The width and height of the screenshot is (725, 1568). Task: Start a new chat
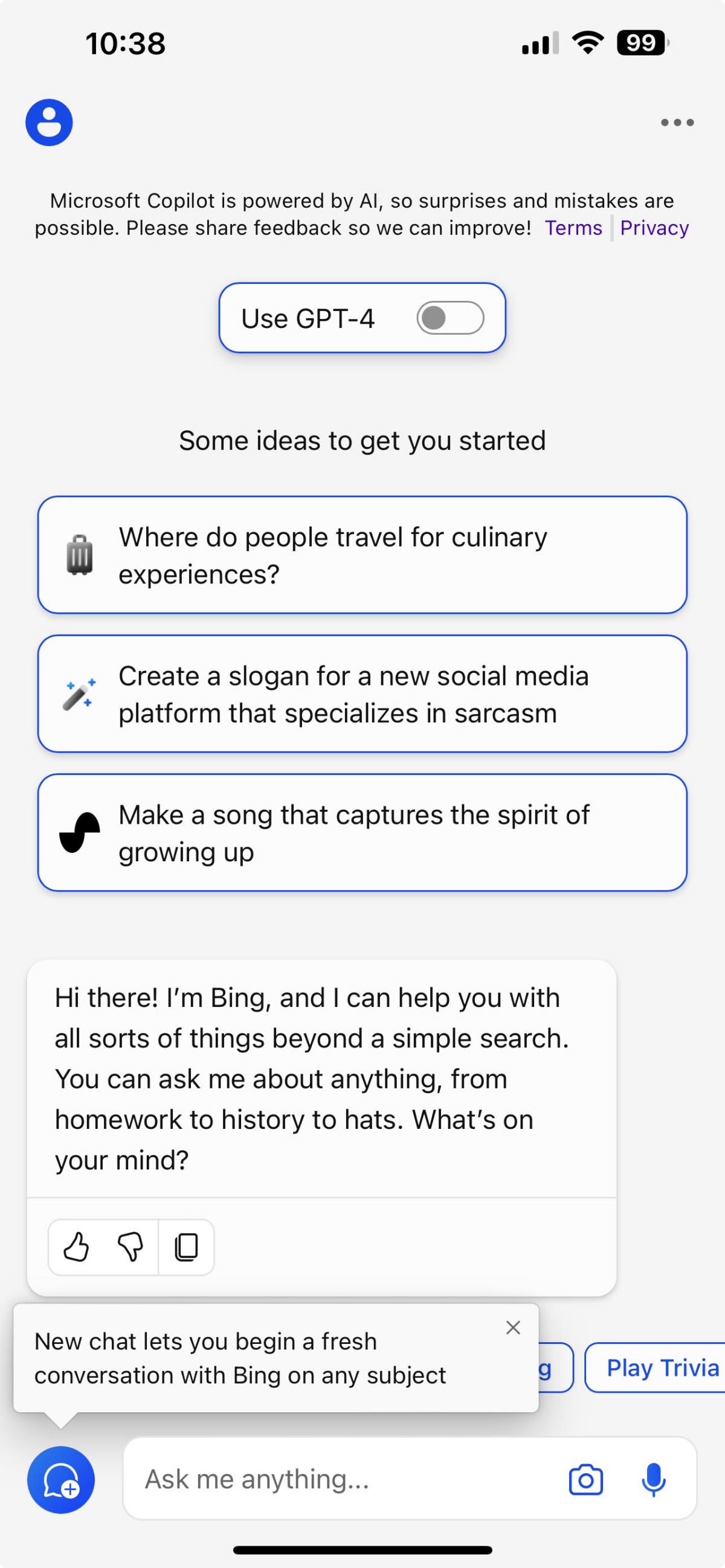[61, 1480]
